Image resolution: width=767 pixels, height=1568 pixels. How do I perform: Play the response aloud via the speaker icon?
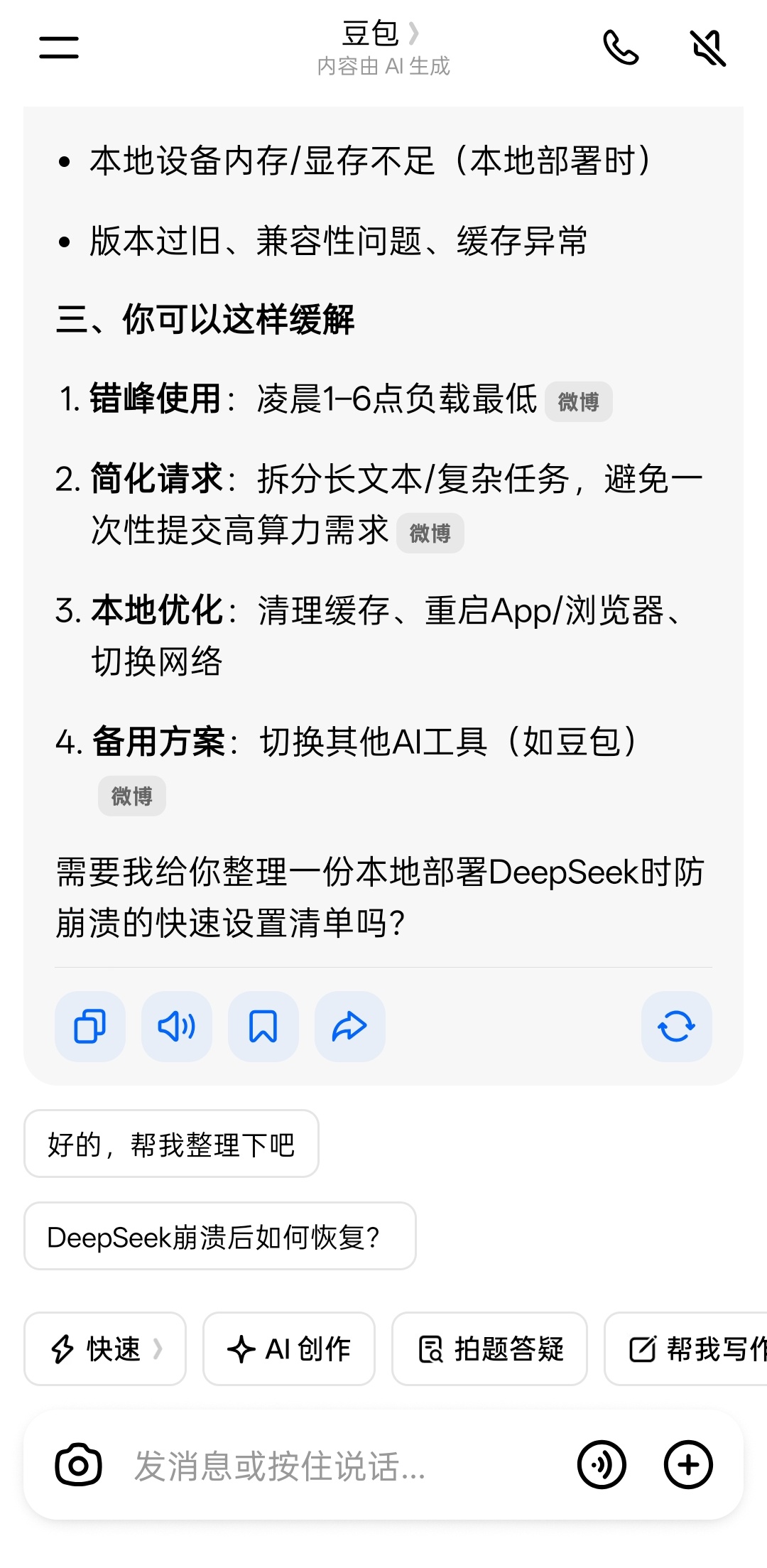coord(176,1026)
